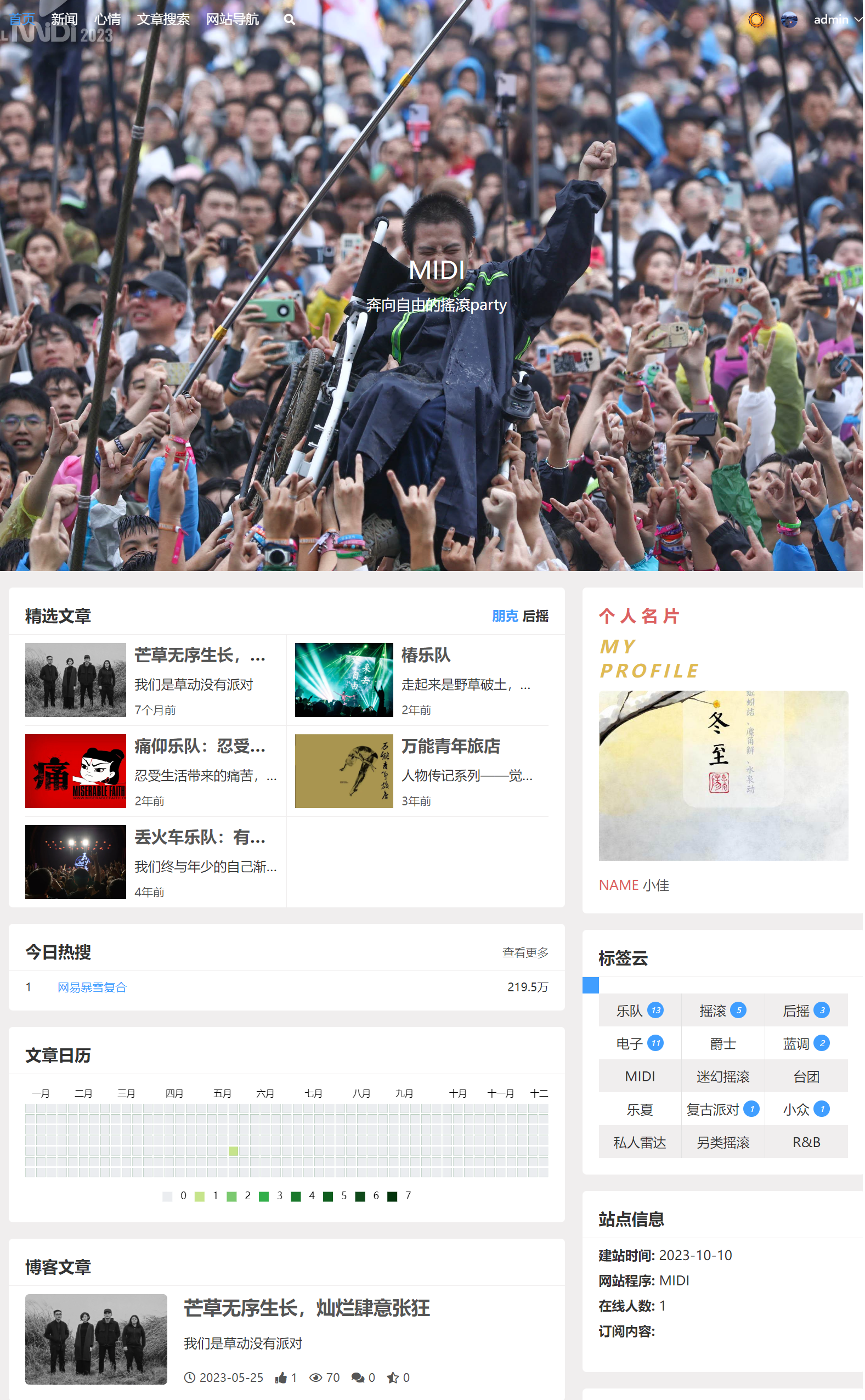The height and width of the screenshot is (1400, 865).
Task: Open the 万能青年旅店 featured article
Action: [450, 746]
